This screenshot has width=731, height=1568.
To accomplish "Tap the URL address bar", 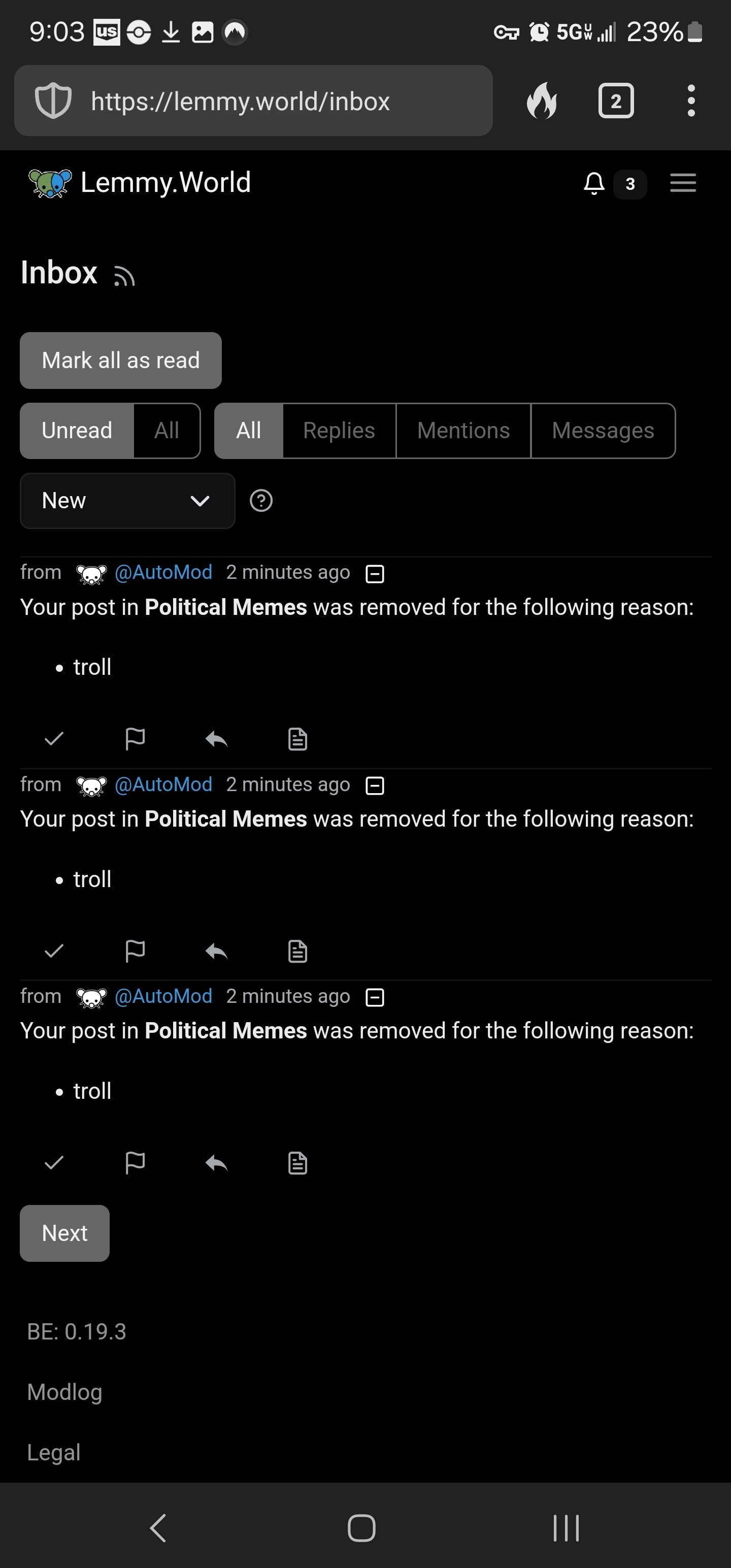I will tap(253, 101).
